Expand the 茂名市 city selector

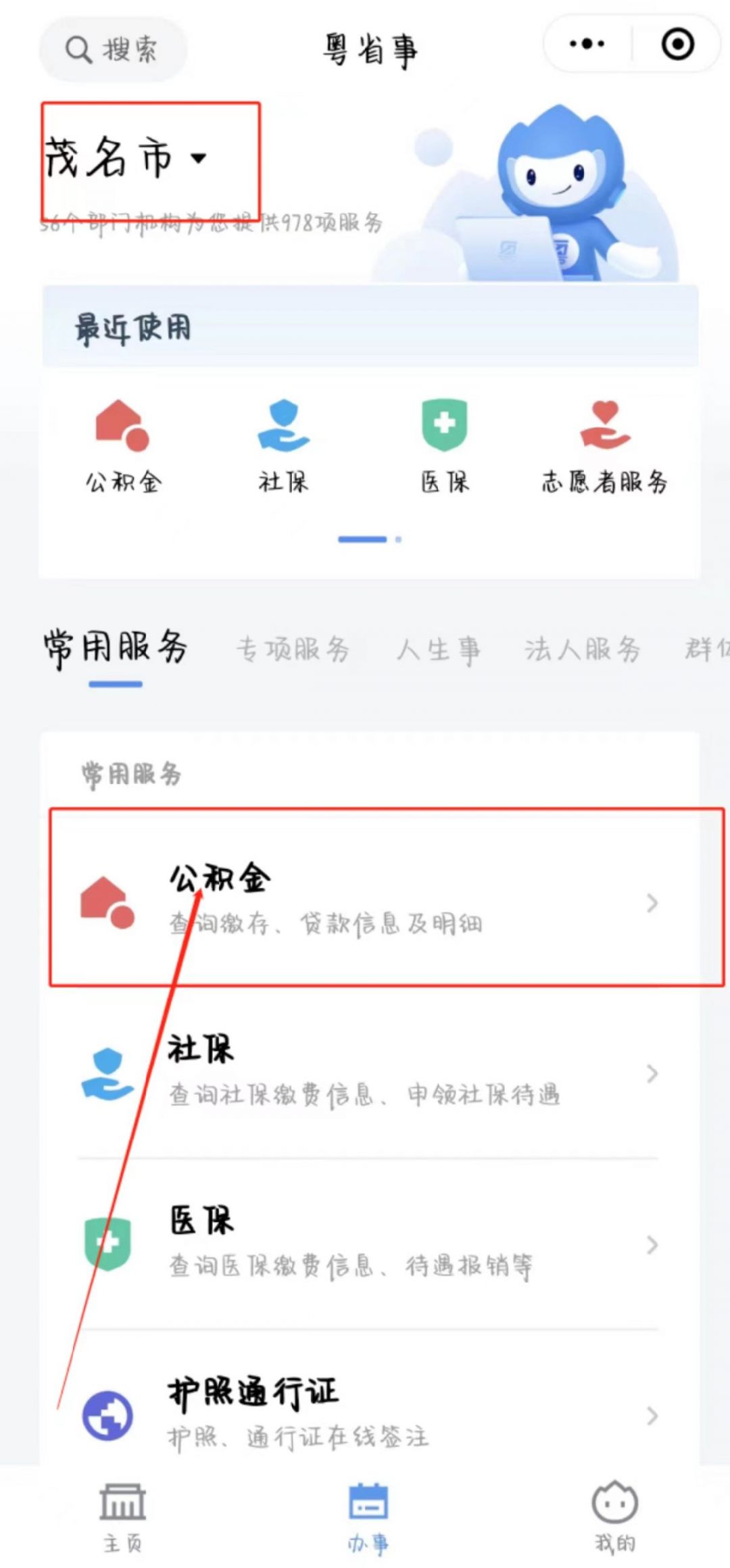(x=126, y=157)
